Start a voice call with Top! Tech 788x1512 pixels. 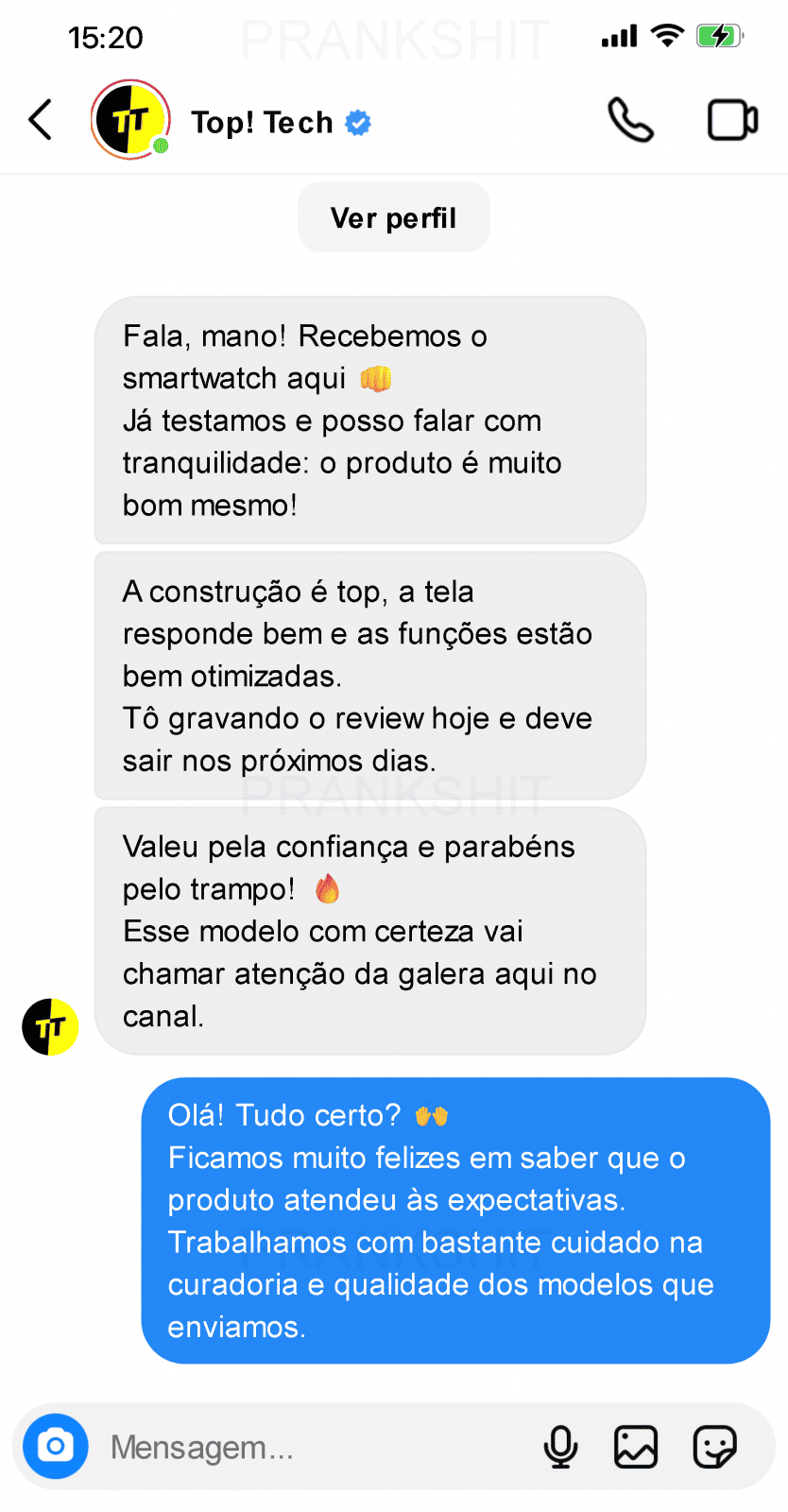pyautogui.click(x=630, y=120)
